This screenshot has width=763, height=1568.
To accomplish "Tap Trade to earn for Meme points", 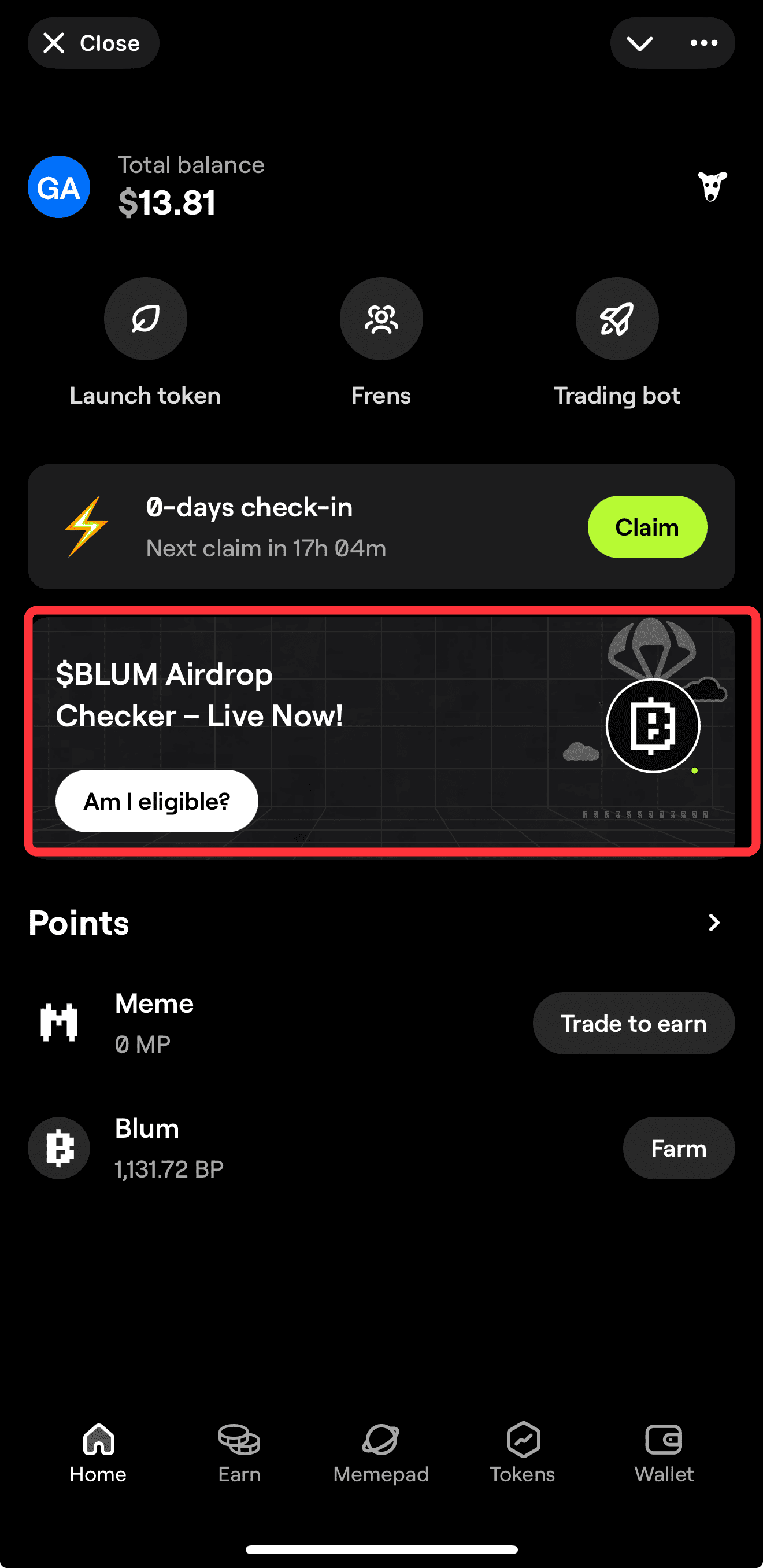I will (x=634, y=1023).
